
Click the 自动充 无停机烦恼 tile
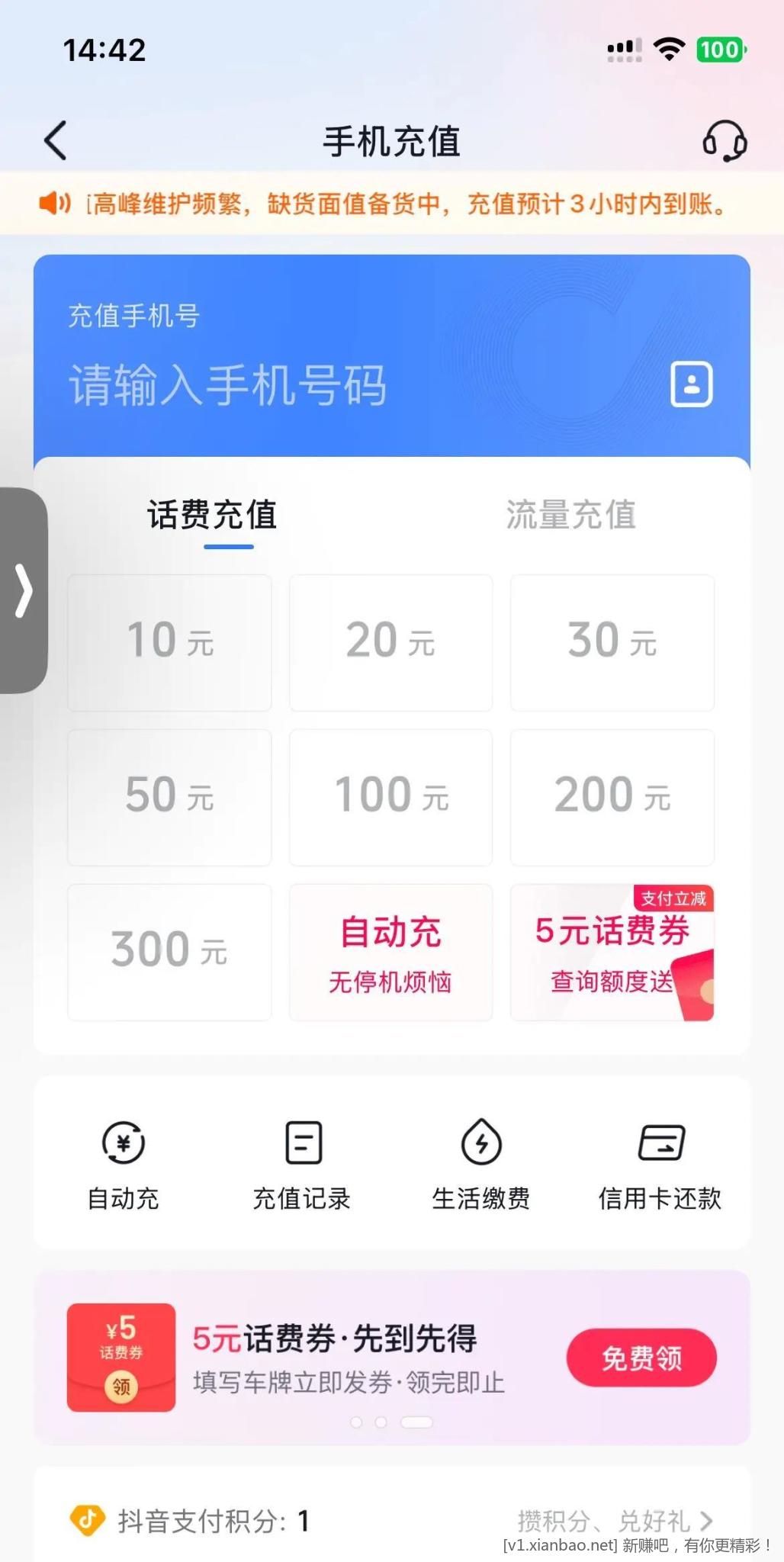[x=390, y=950]
